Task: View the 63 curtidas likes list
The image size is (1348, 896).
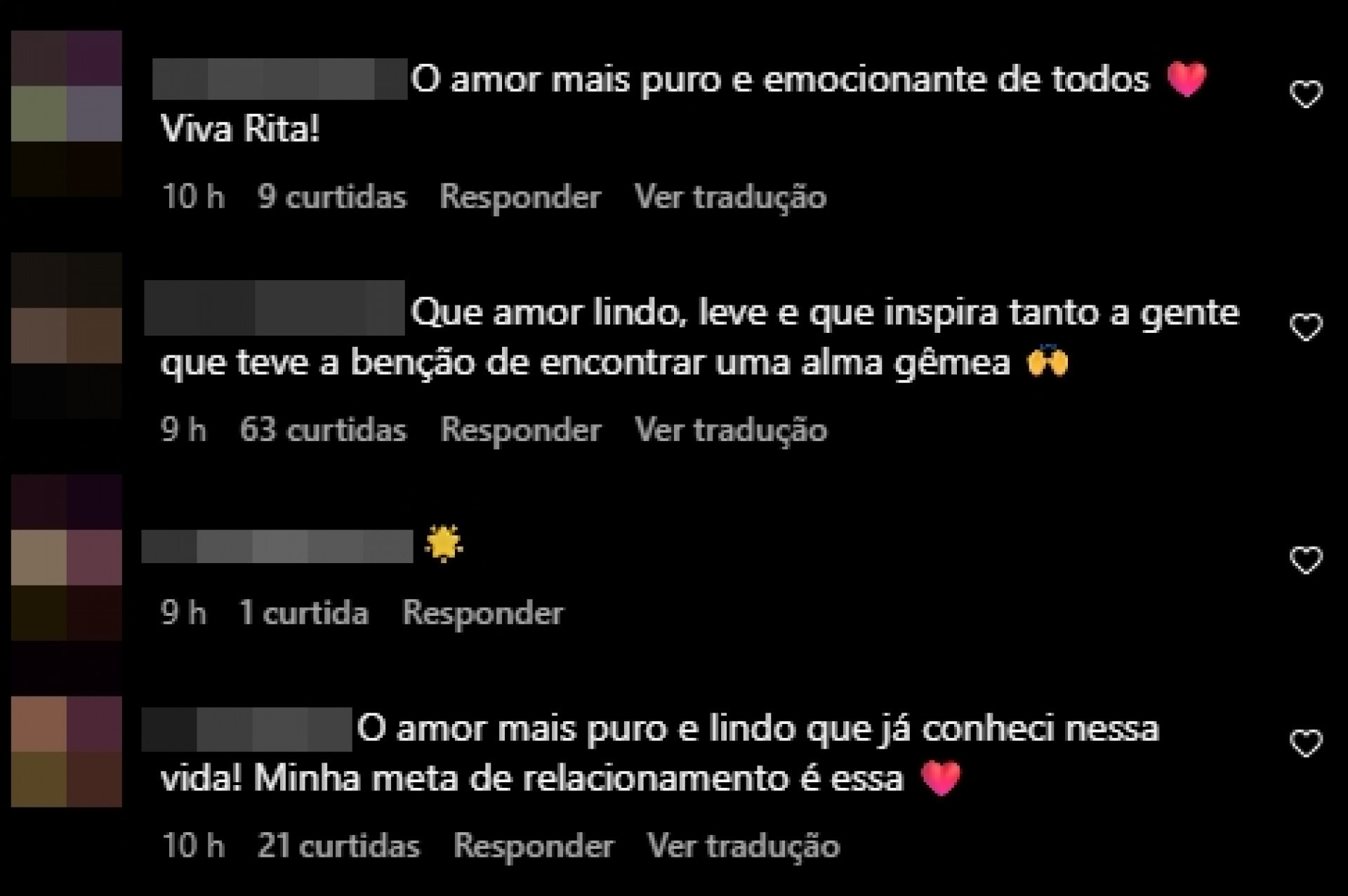Action: tap(323, 430)
